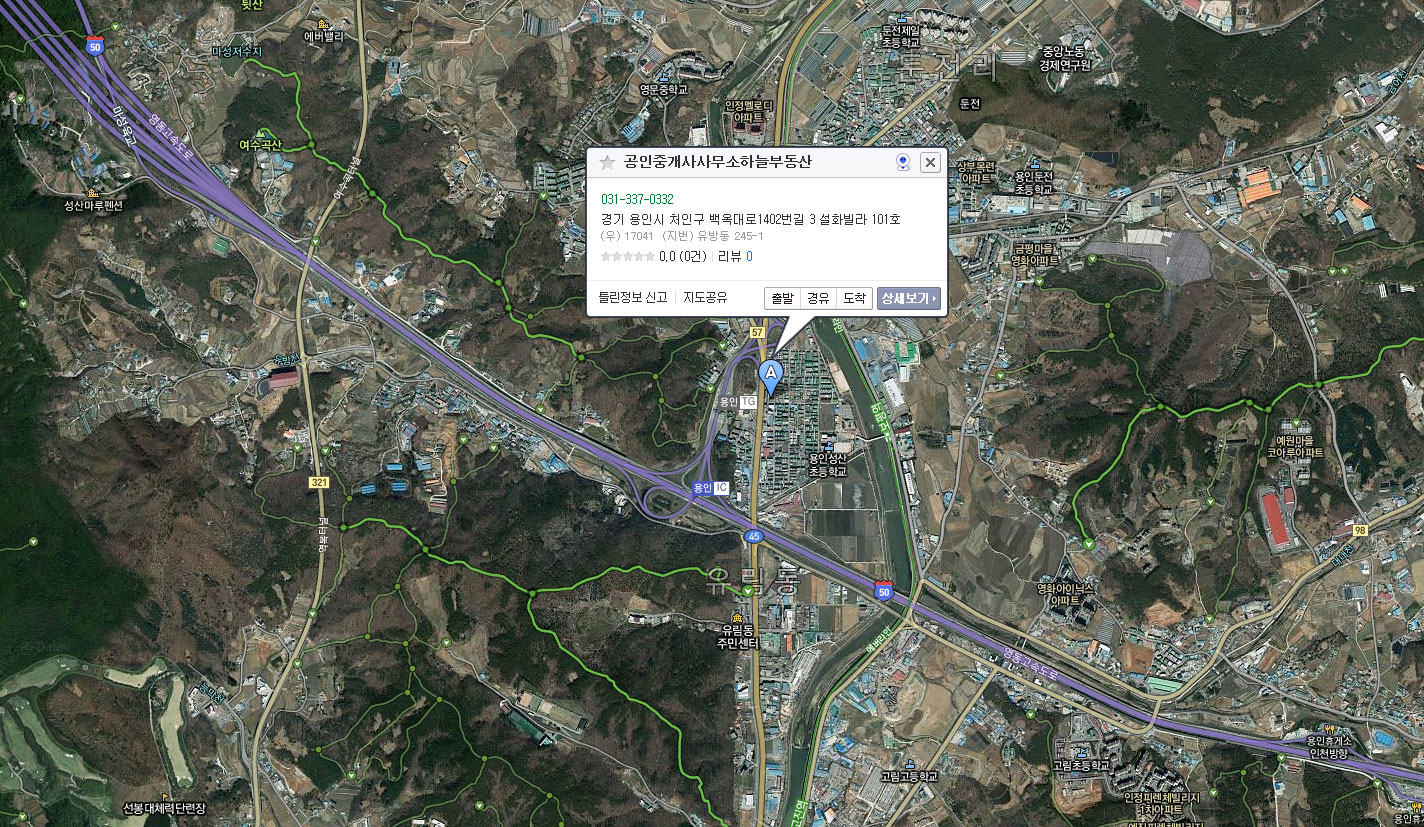Set this place as 도착 (destination)

(x=854, y=298)
